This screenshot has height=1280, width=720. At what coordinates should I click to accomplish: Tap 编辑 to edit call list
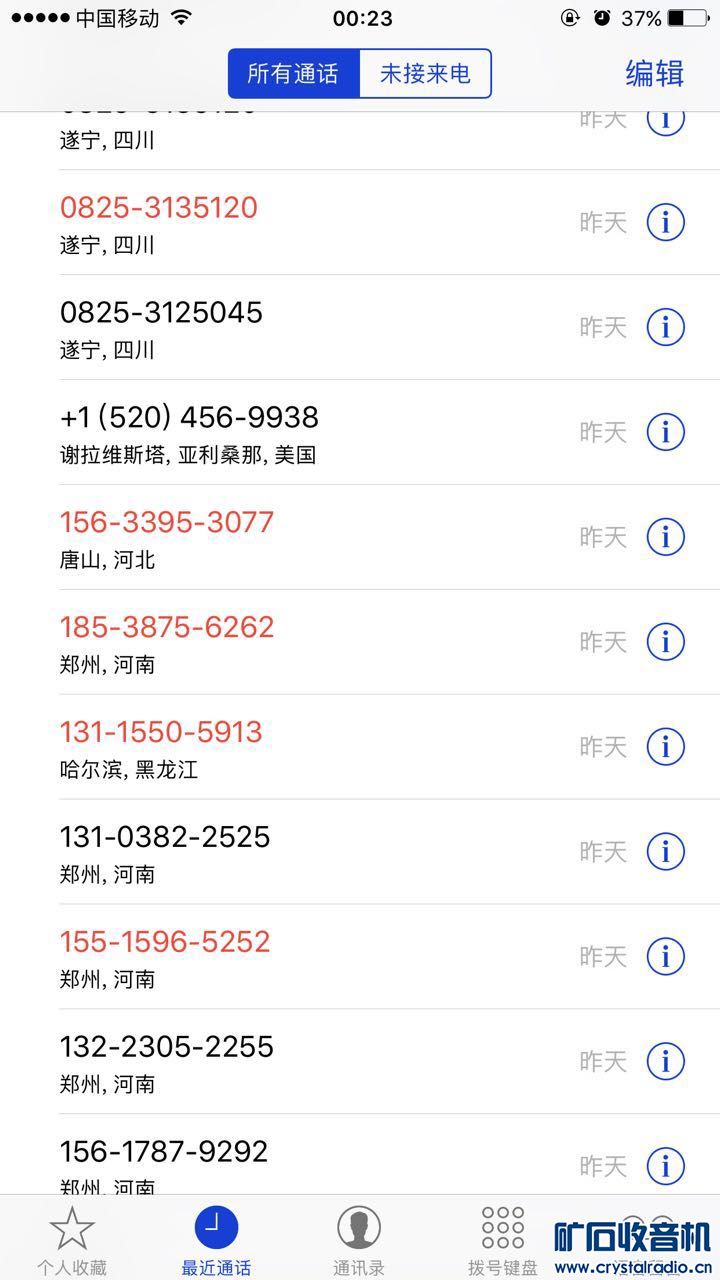pos(654,74)
